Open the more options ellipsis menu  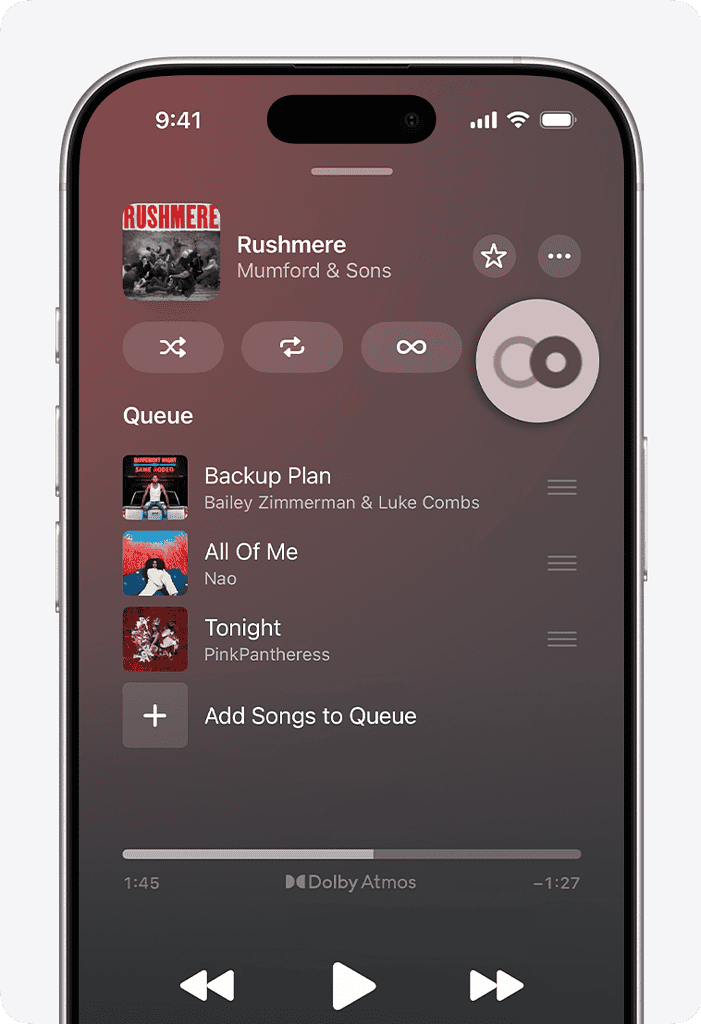[559, 257]
